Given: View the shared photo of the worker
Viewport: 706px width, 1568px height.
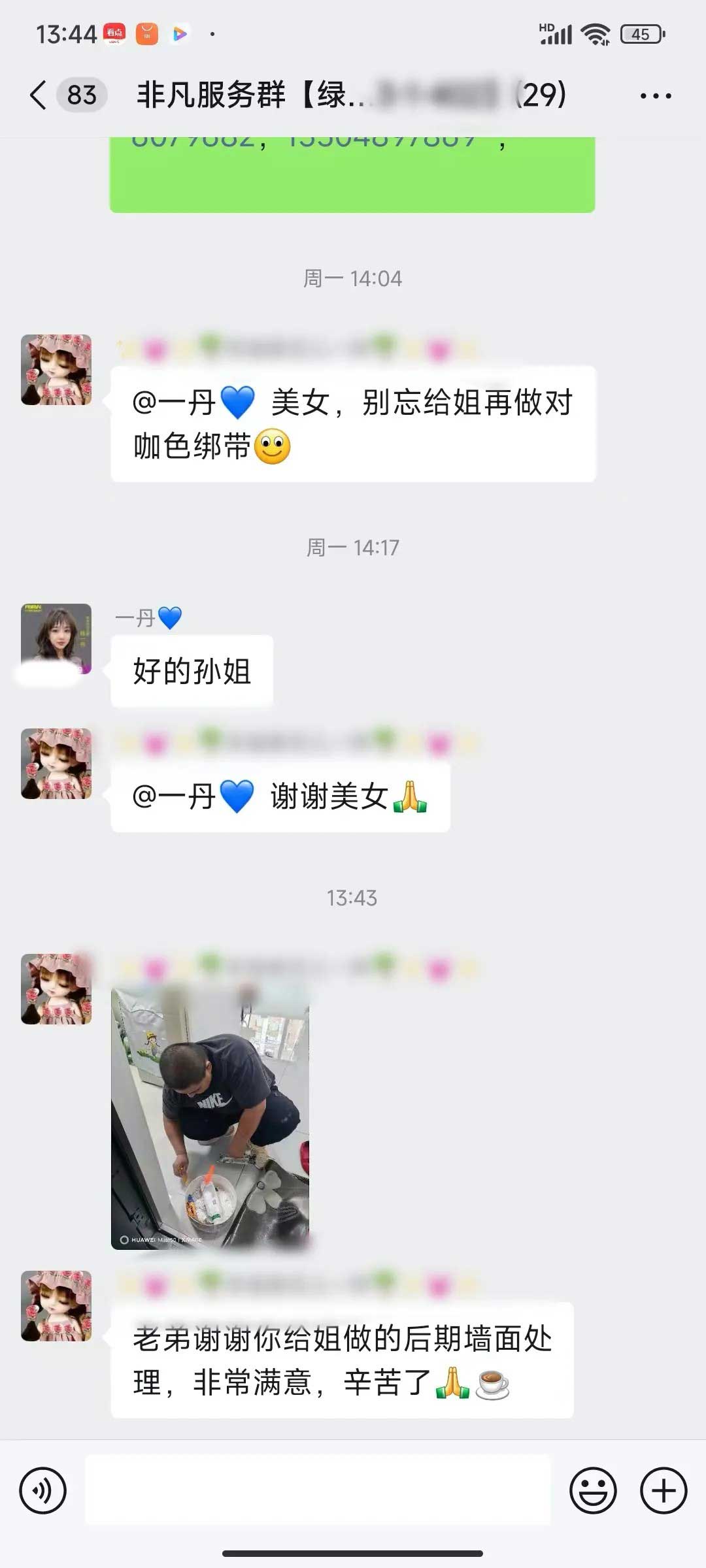Looking at the screenshot, I should tap(210, 1119).
